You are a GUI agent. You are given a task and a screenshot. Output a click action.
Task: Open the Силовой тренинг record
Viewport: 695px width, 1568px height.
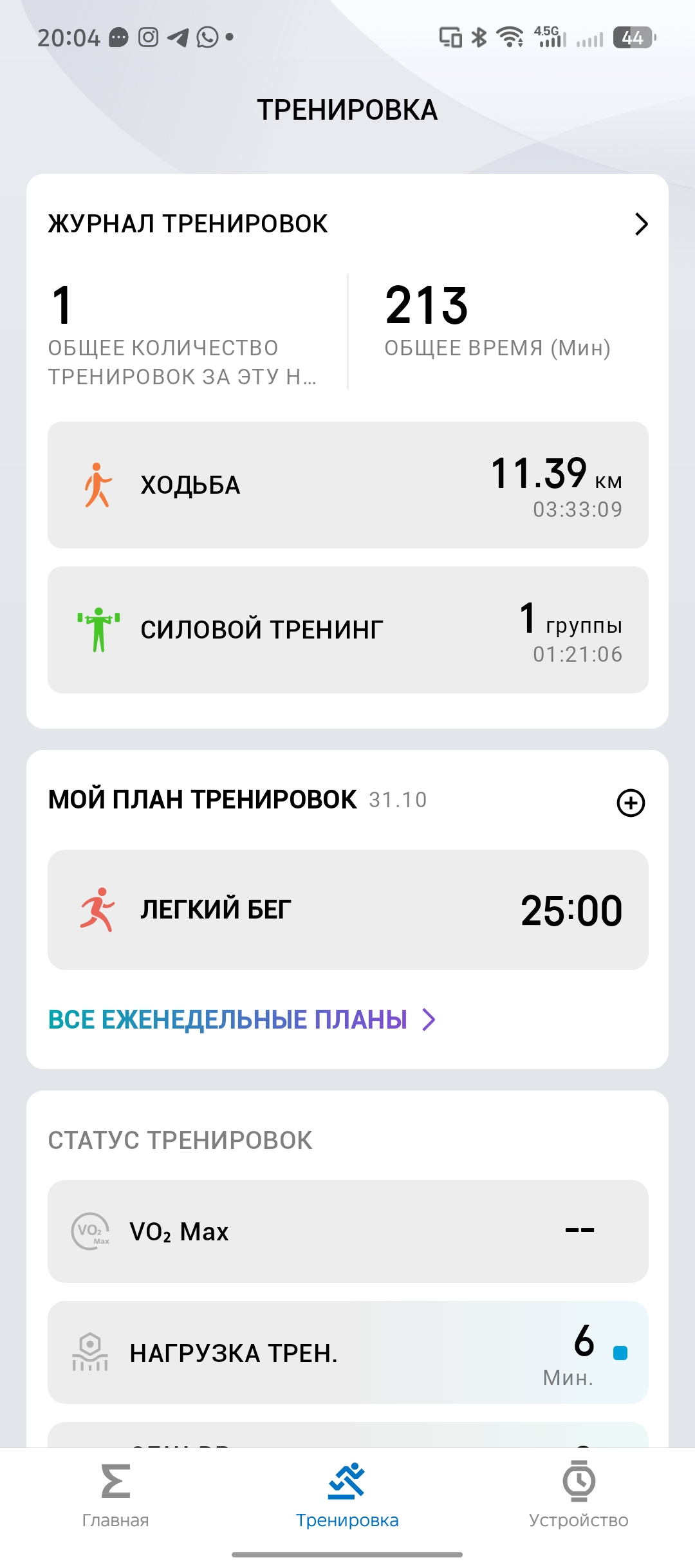pyautogui.click(x=347, y=630)
